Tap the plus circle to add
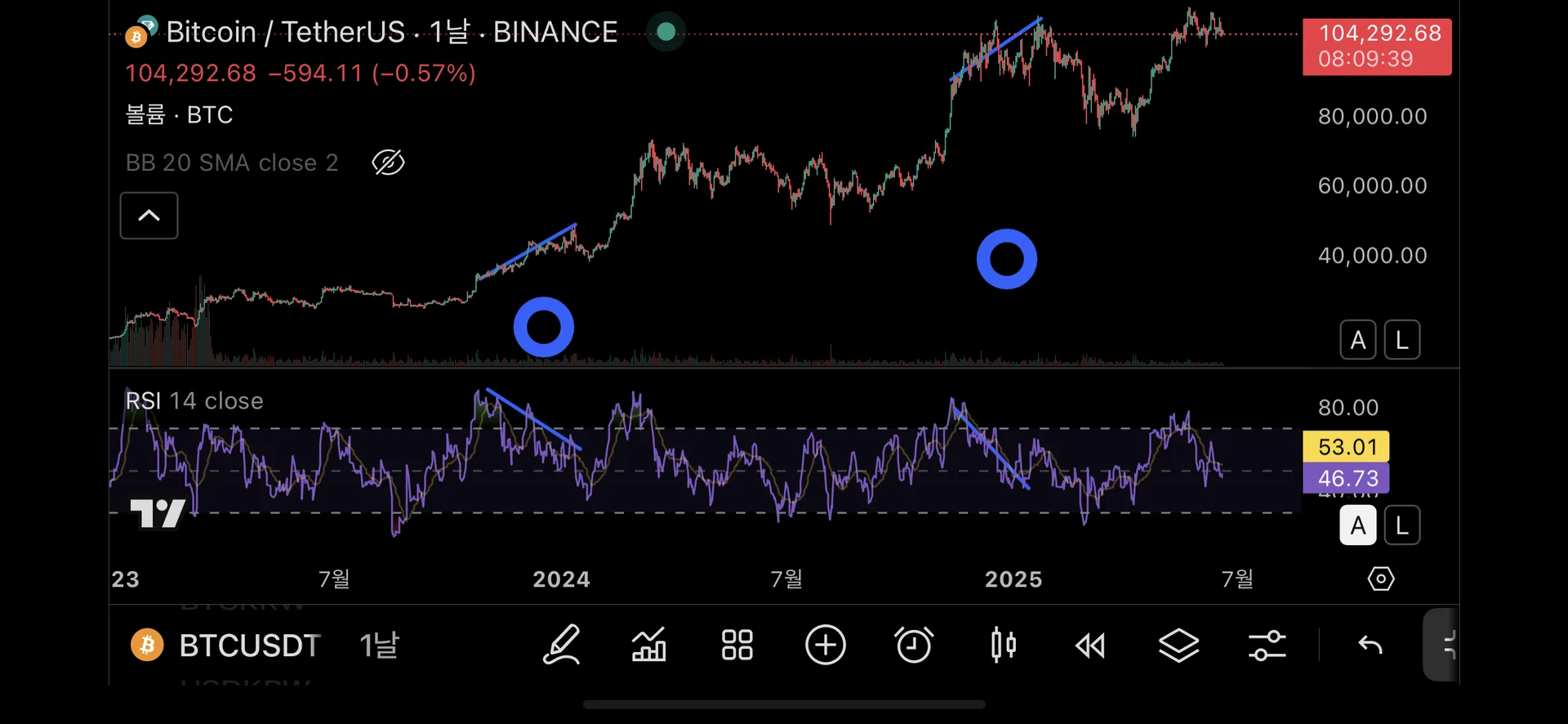 [825, 646]
